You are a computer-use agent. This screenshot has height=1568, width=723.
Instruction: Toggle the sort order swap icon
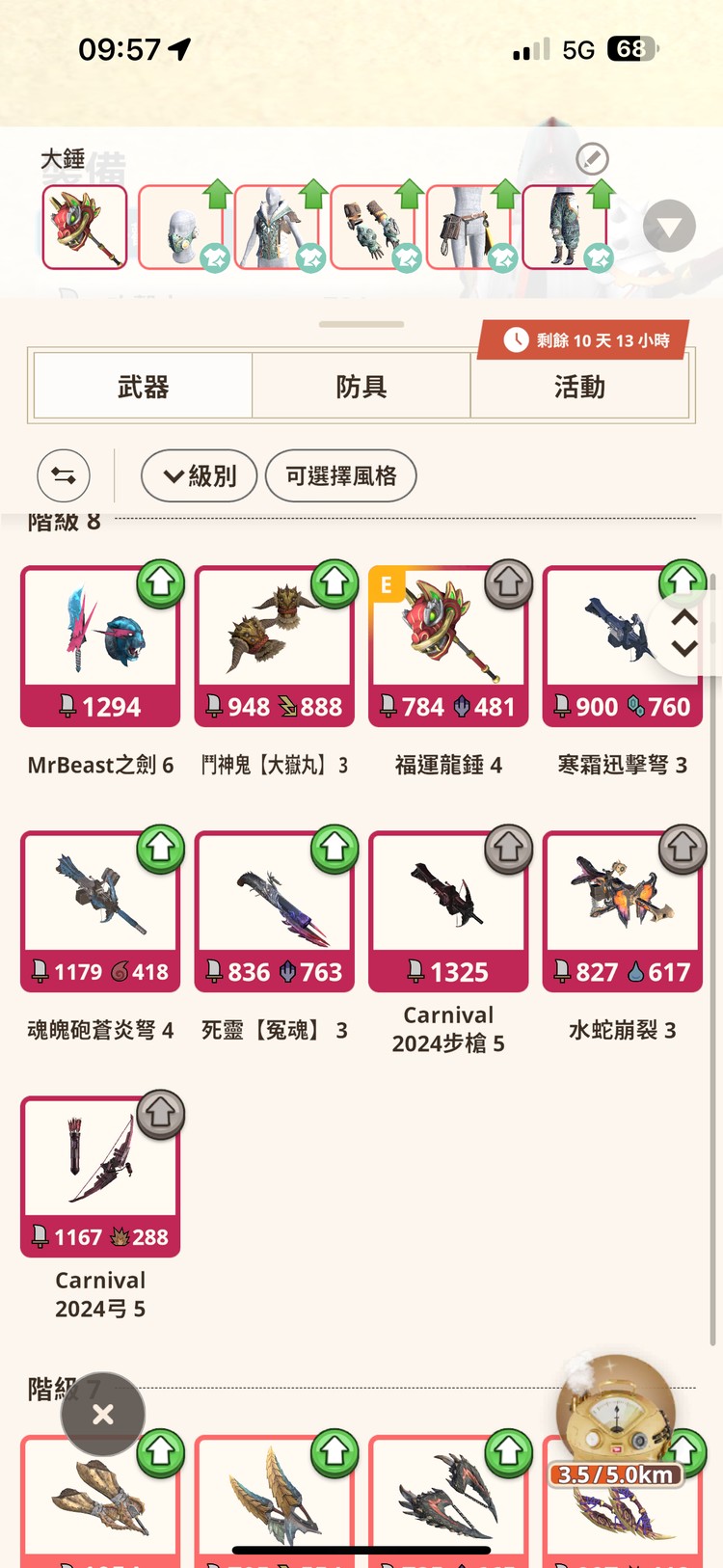[x=64, y=475]
